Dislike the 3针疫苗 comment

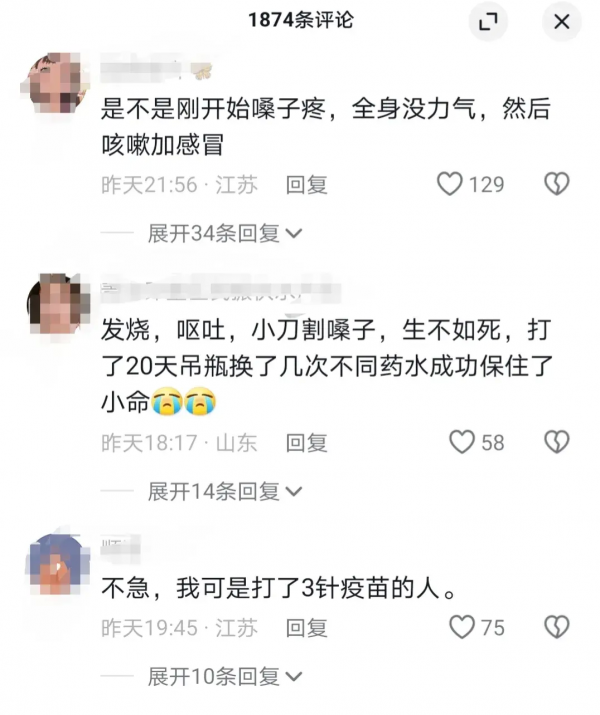point(556,628)
